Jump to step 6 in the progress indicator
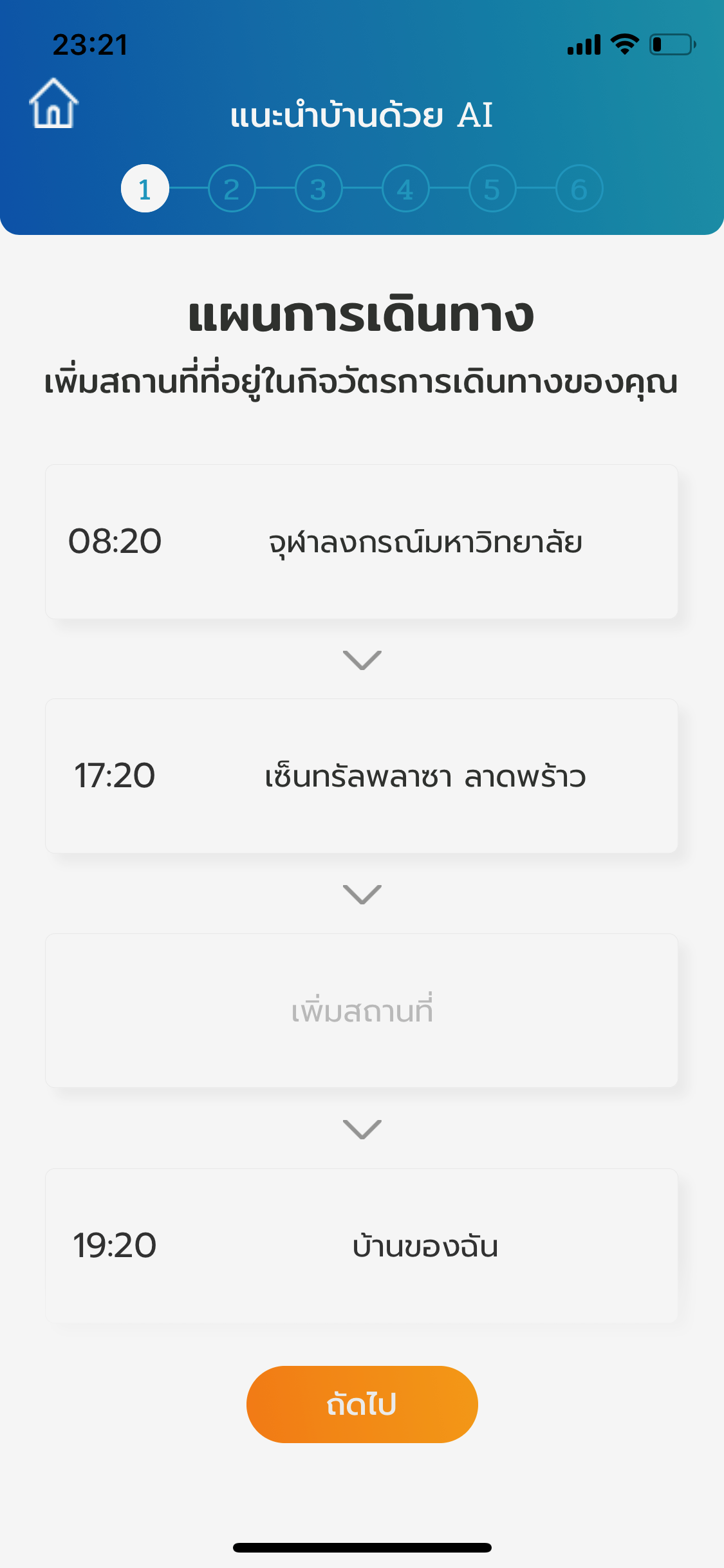The width and height of the screenshot is (724, 1568). [x=579, y=189]
